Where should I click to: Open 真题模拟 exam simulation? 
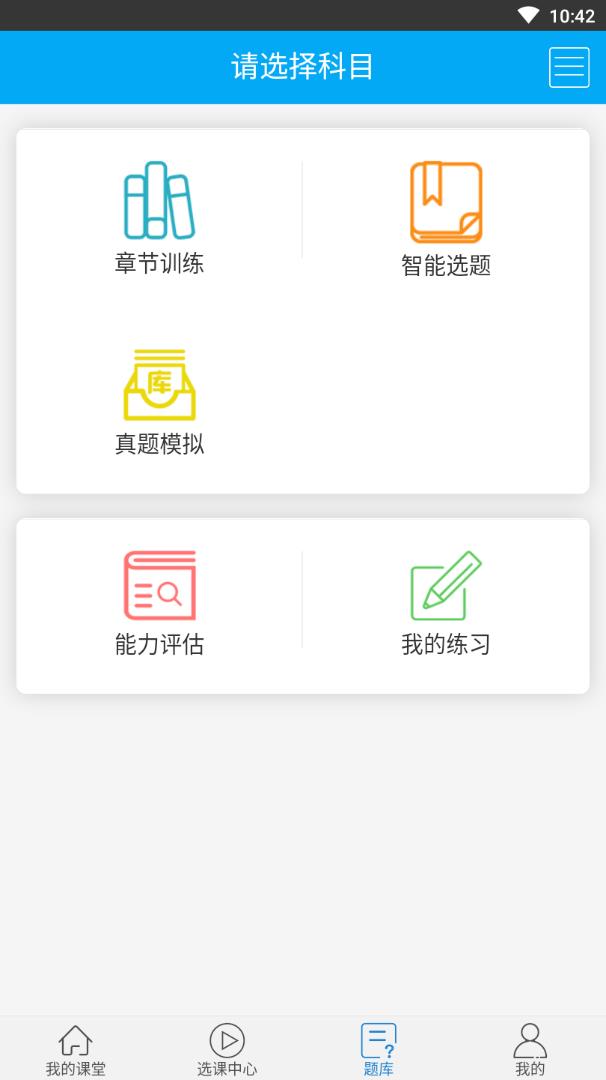(x=159, y=401)
